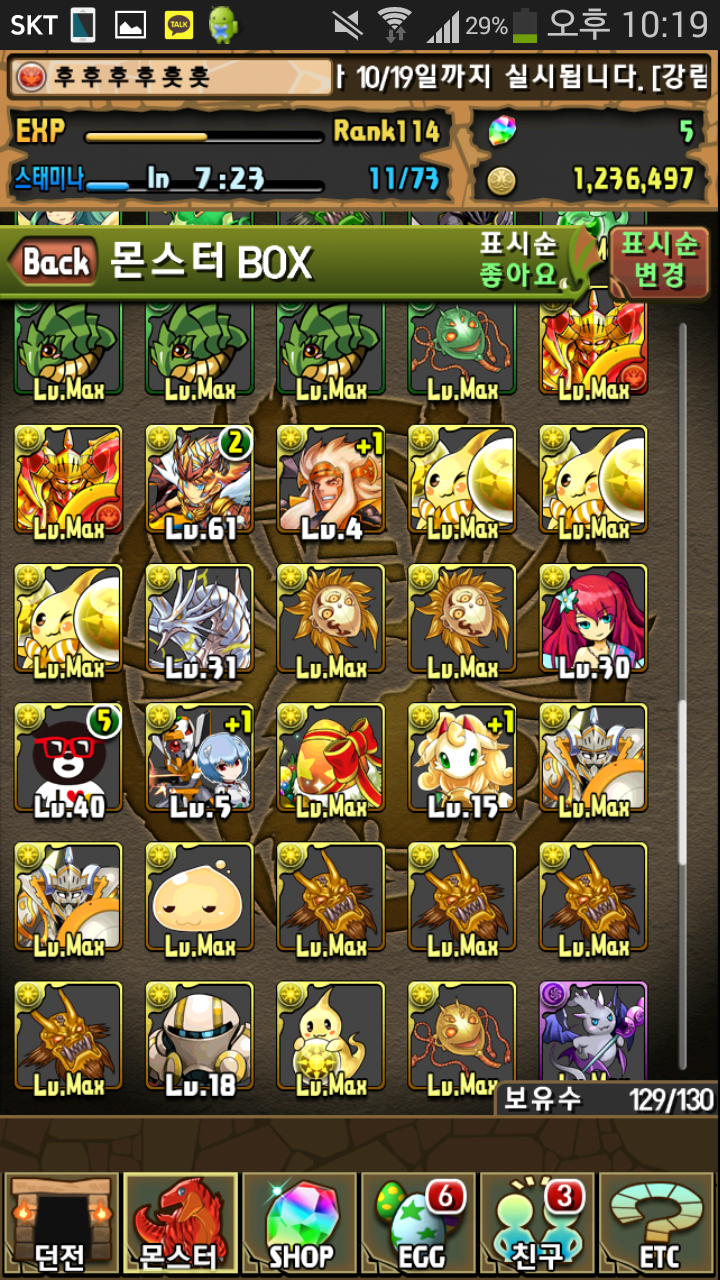Open the Lv.15 white-haired monster
Image resolution: width=720 pixels, height=1280 pixels.
pyautogui.click(x=462, y=758)
